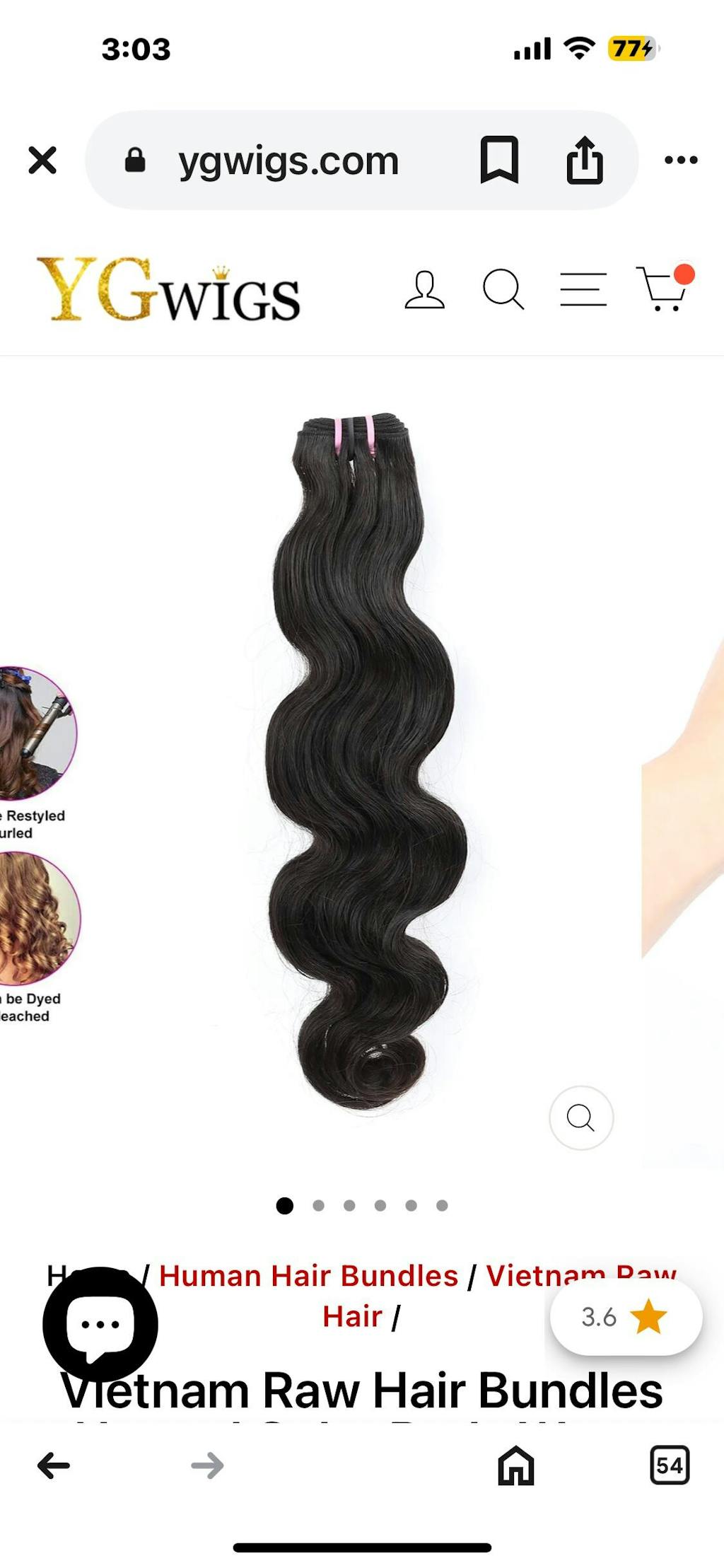Open the site search
This screenshot has height=1568, width=724.
(503, 290)
